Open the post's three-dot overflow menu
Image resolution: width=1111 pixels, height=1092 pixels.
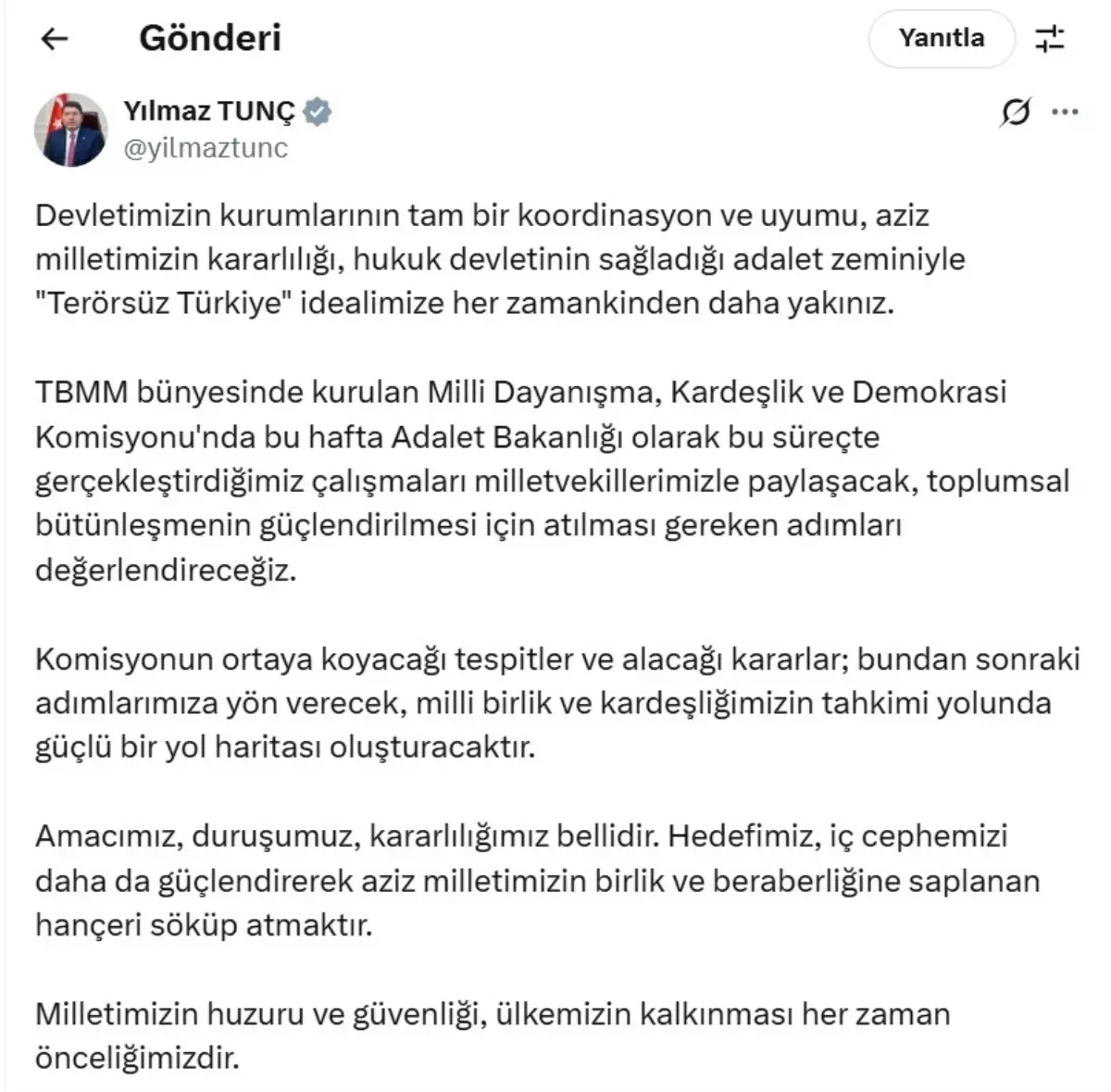point(1066,113)
